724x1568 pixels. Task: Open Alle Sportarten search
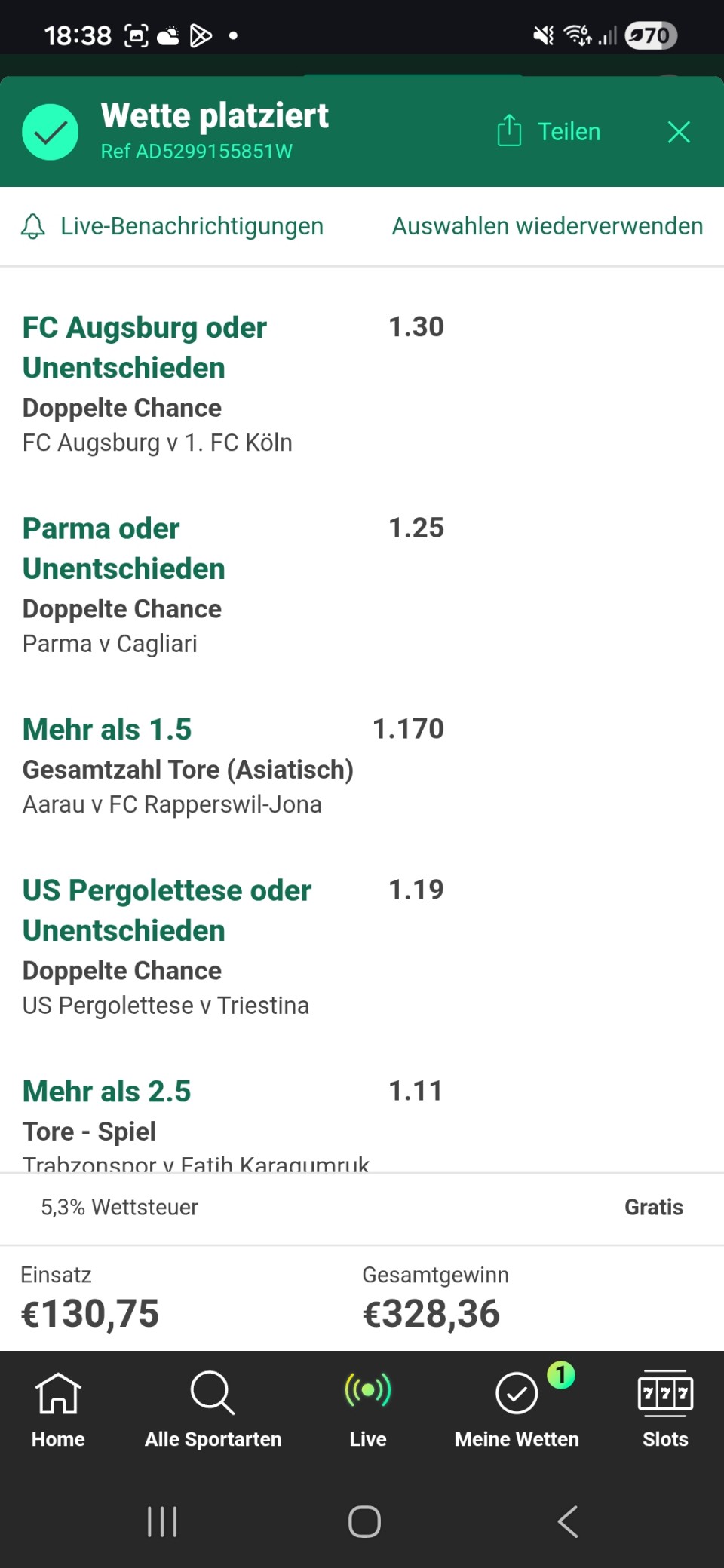(x=213, y=1407)
